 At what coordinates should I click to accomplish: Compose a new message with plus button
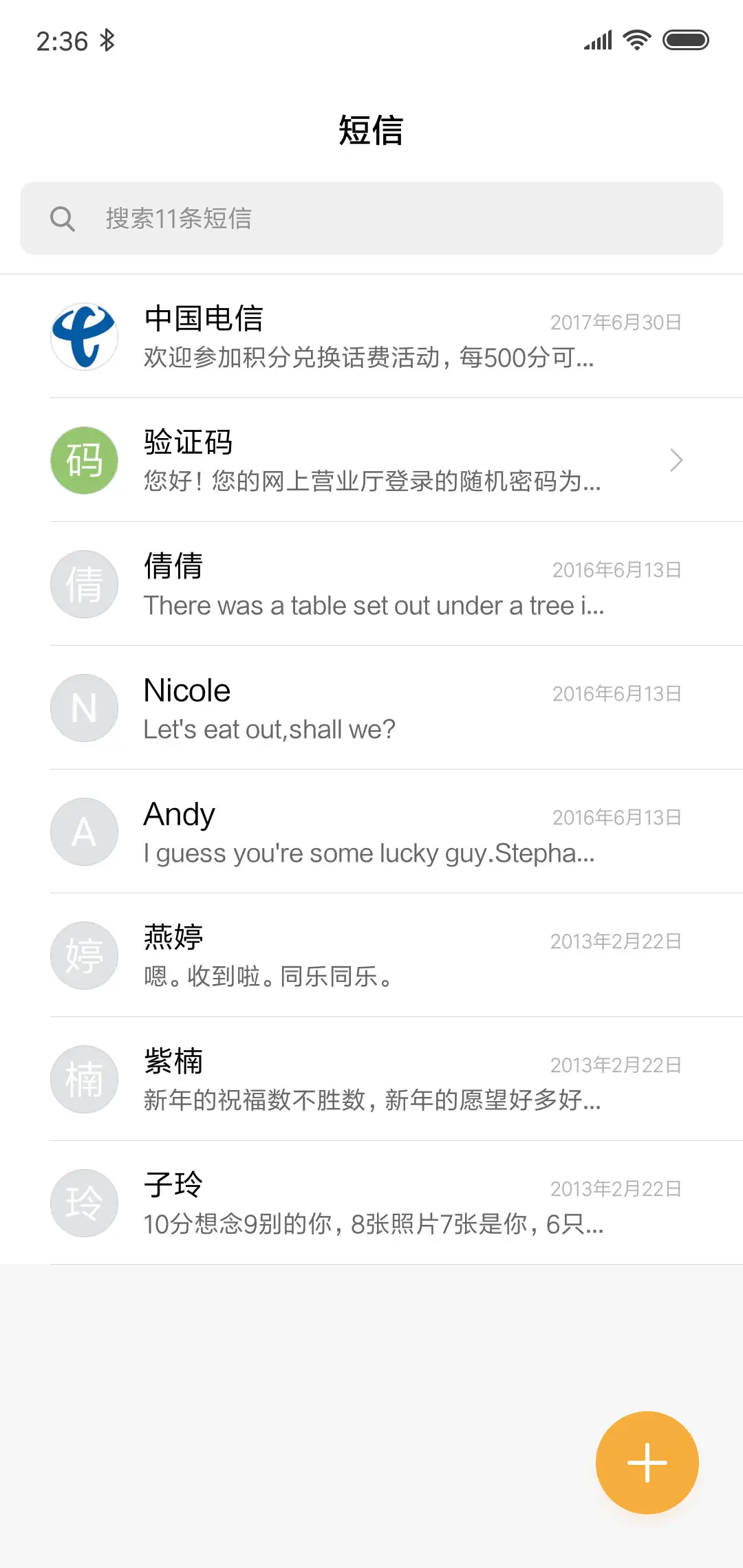pos(646,1462)
